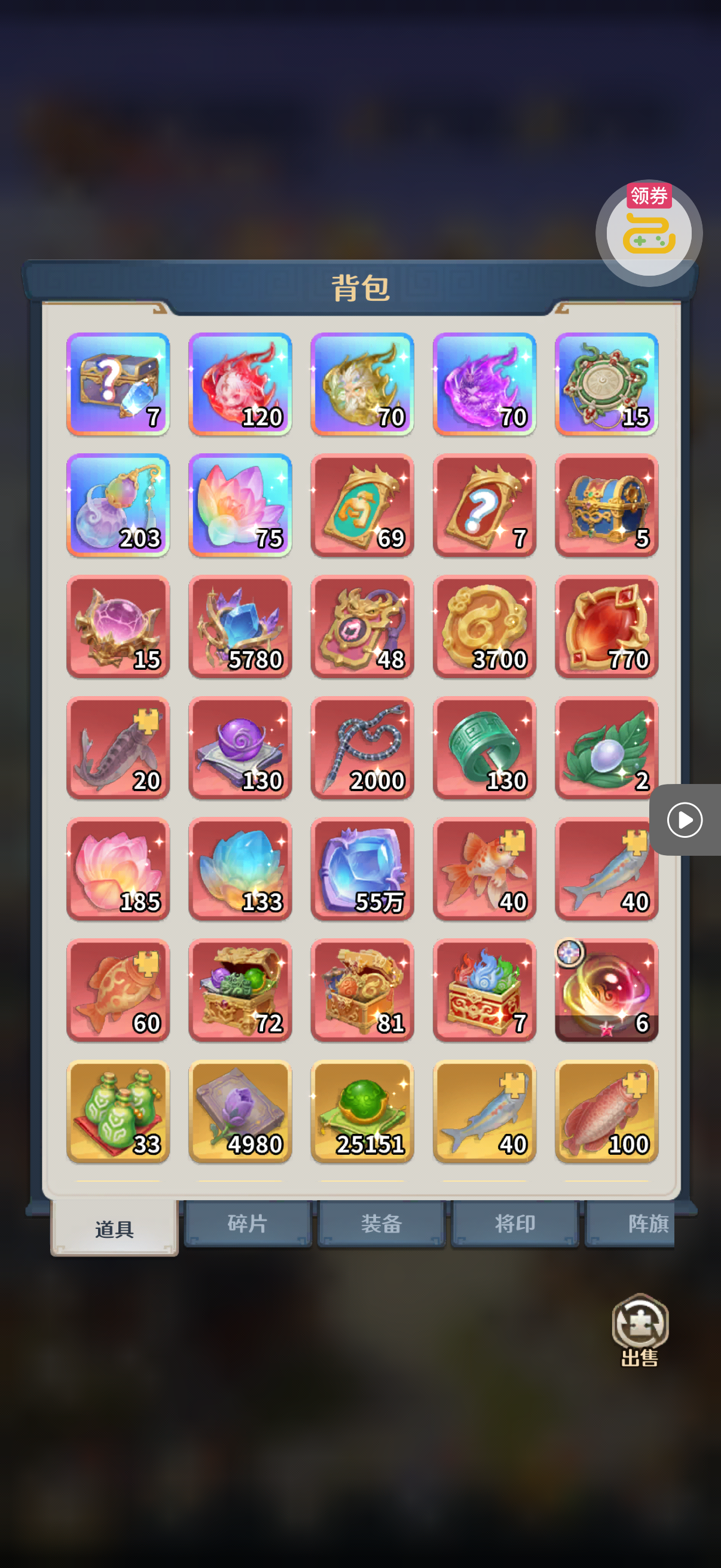Screen dimensions: 721x1568
Task: Tap the floating play recording button
Action: (685, 819)
